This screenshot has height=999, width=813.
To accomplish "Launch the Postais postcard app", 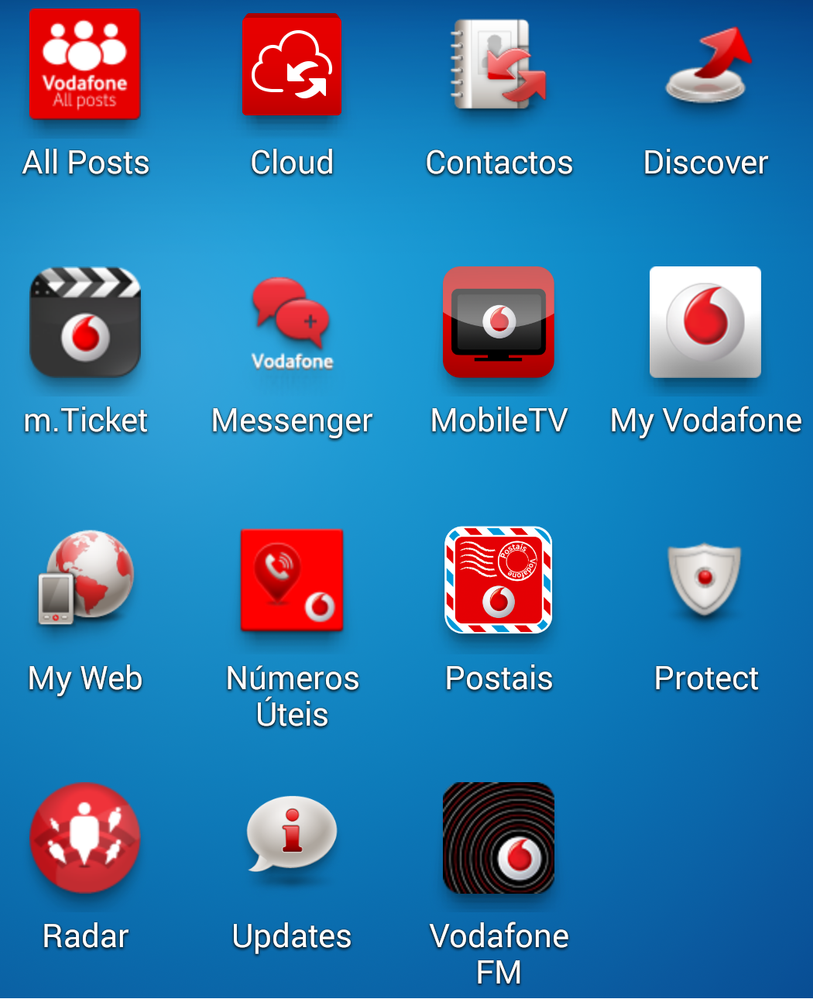I will 498,580.
